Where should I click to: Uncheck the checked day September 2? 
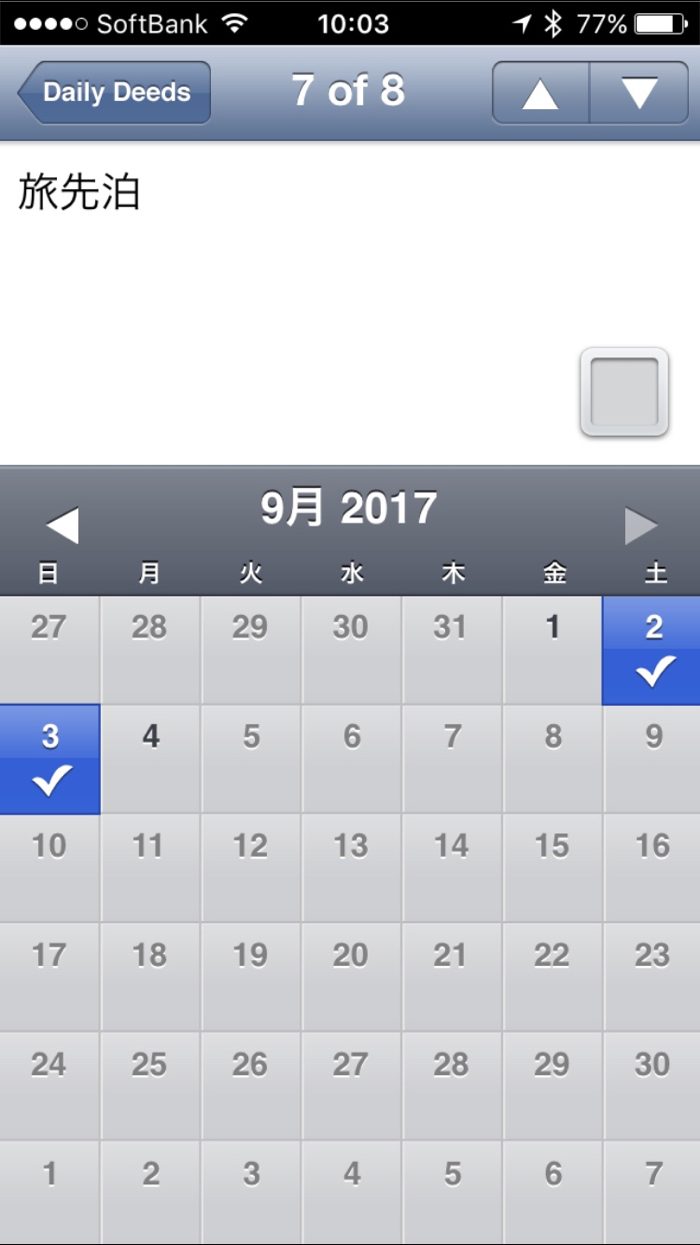(652, 650)
